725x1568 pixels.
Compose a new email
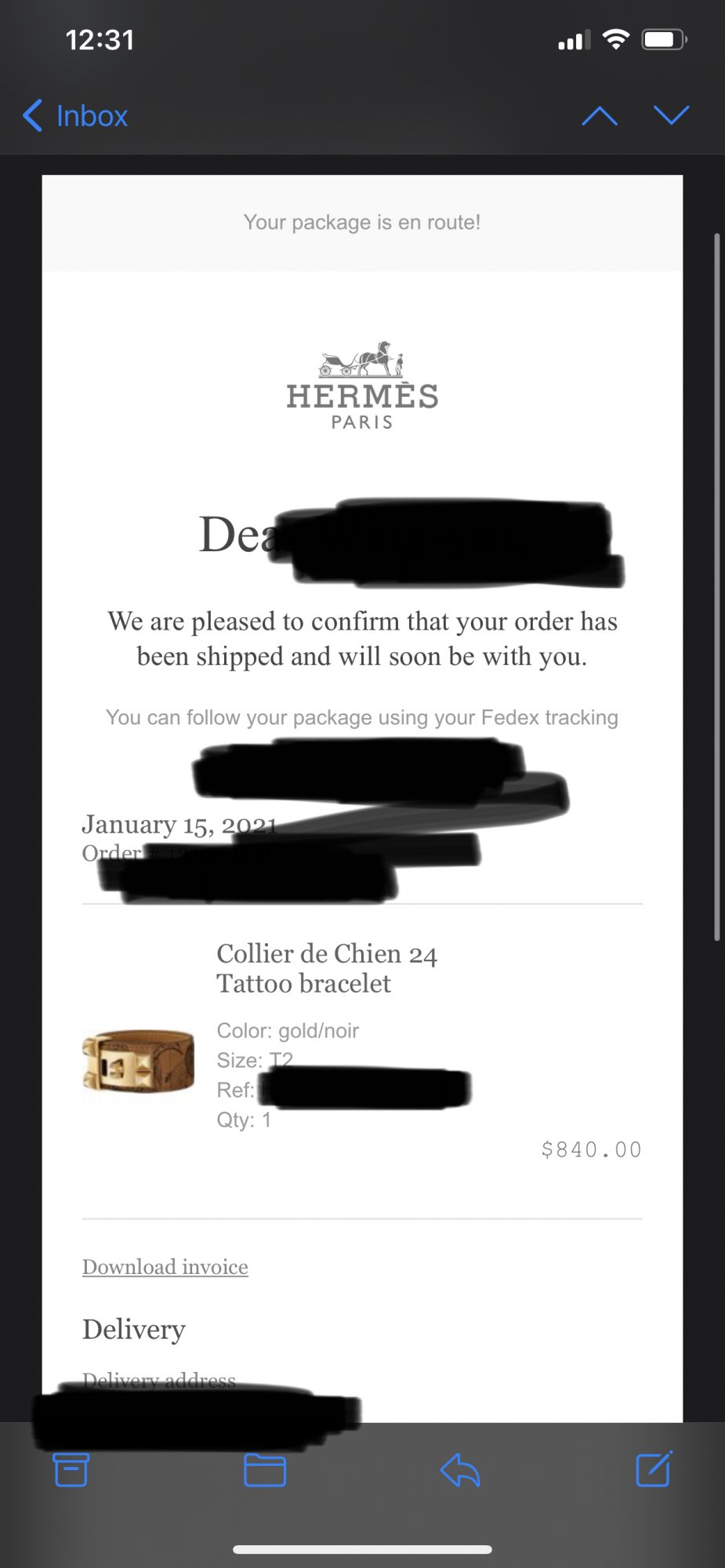(654, 1469)
